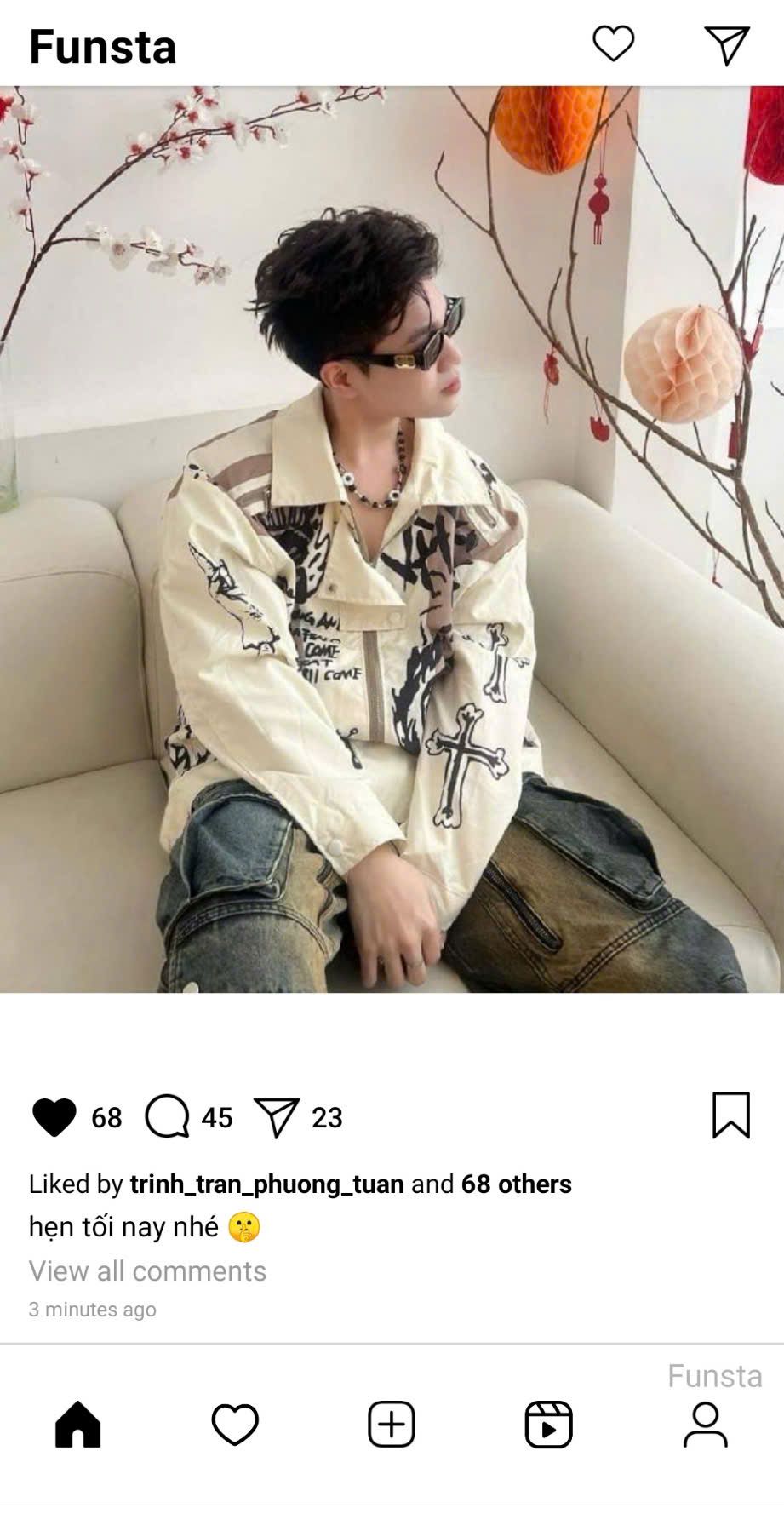The image size is (784, 1514).
Task: Open direct messages paper plane in header
Action: tap(727, 45)
